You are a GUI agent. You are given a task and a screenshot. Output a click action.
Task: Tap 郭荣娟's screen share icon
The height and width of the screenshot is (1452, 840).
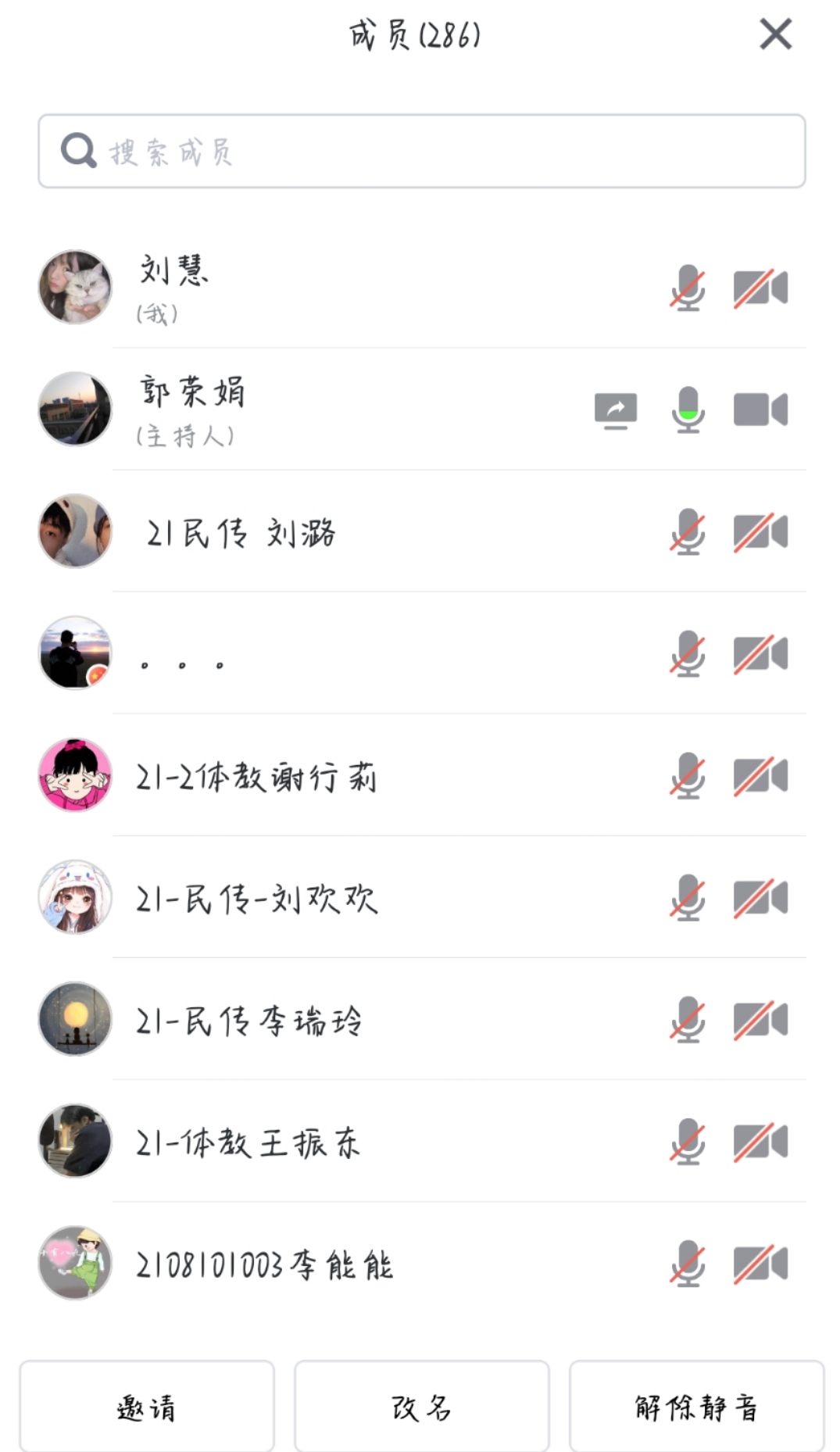[616, 410]
